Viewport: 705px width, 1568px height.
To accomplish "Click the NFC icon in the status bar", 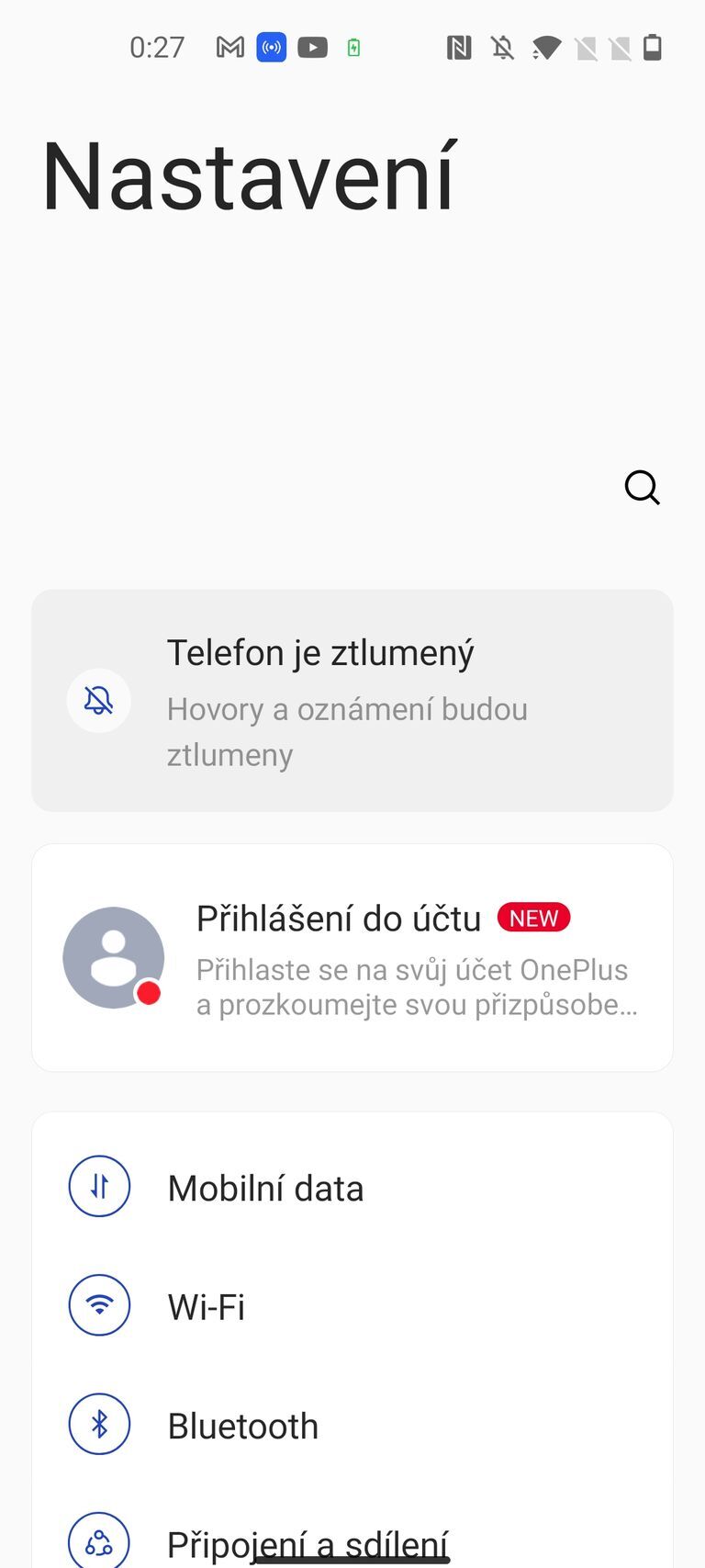I will tap(459, 47).
